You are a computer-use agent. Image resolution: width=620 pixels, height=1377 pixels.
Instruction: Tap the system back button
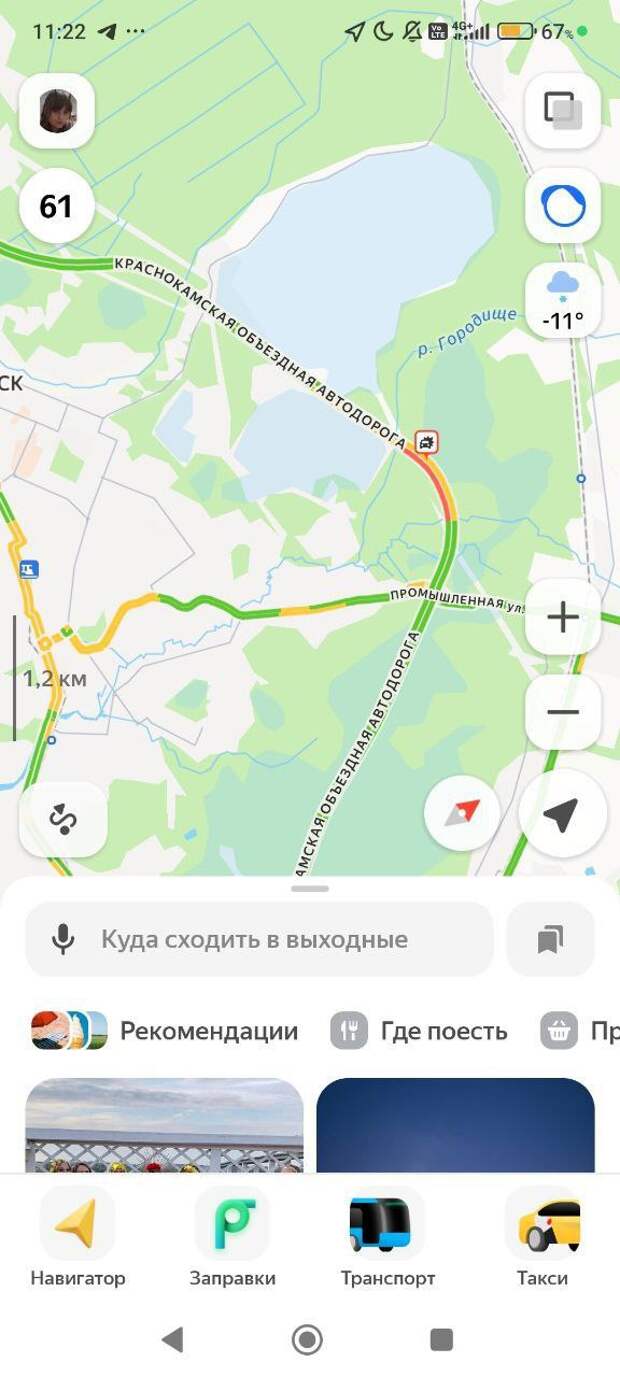(x=173, y=1340)
